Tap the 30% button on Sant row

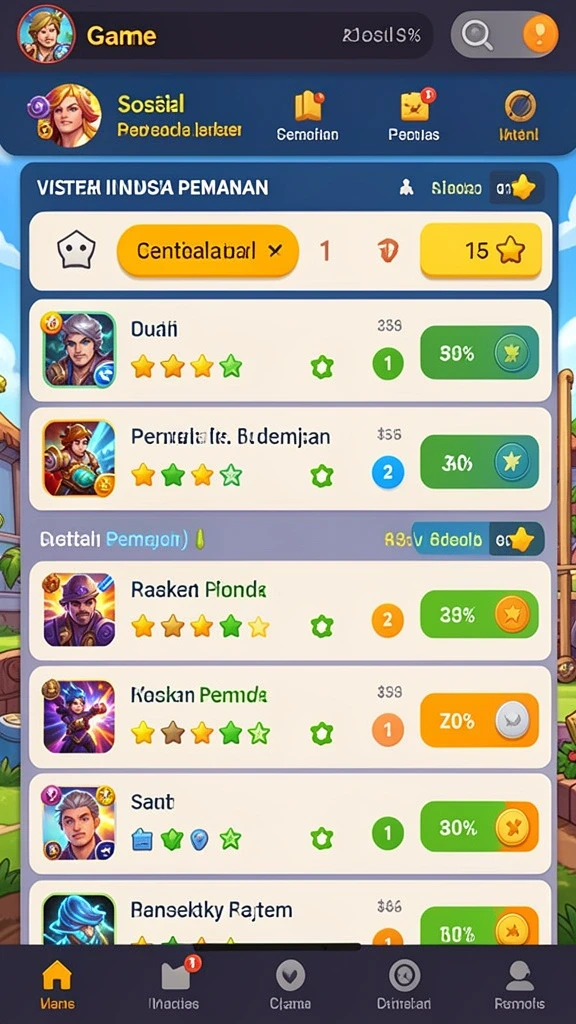pos(479,827)
